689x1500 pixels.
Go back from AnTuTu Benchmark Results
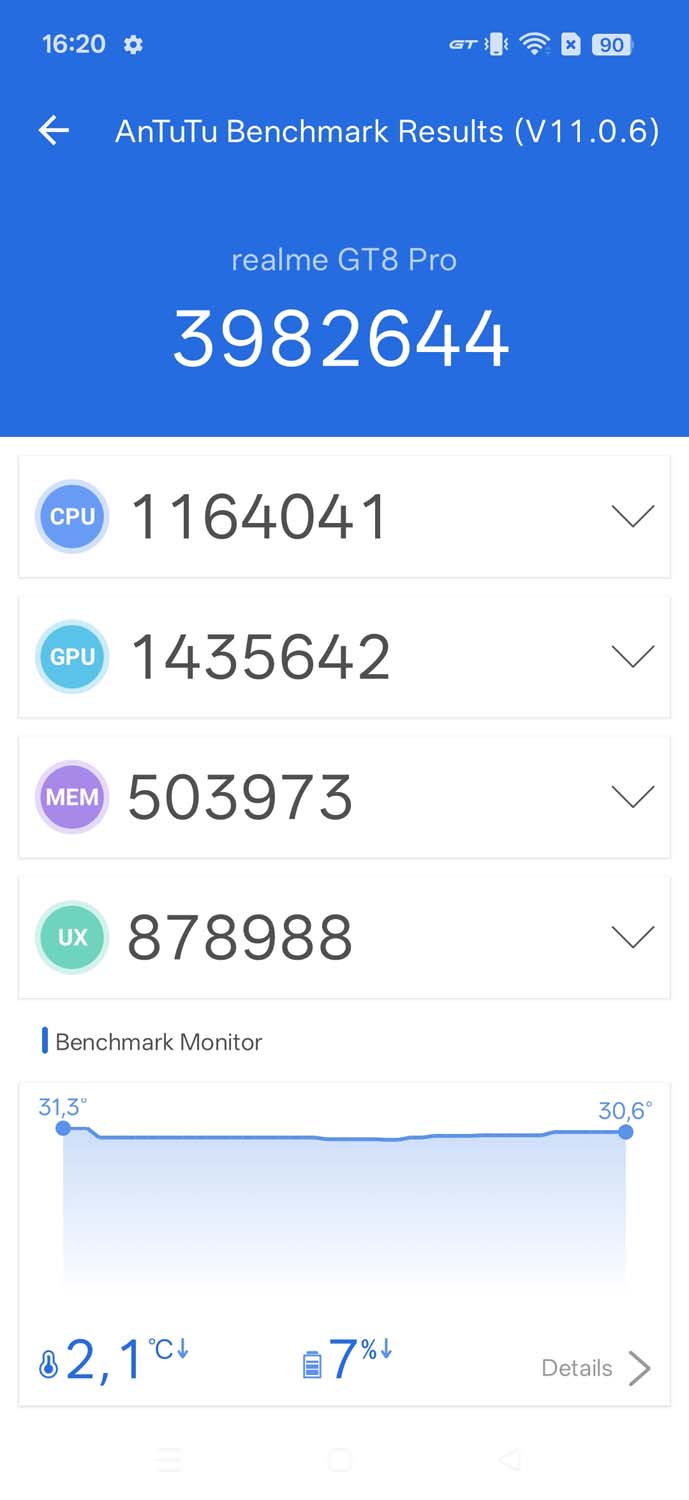[54, 130]
